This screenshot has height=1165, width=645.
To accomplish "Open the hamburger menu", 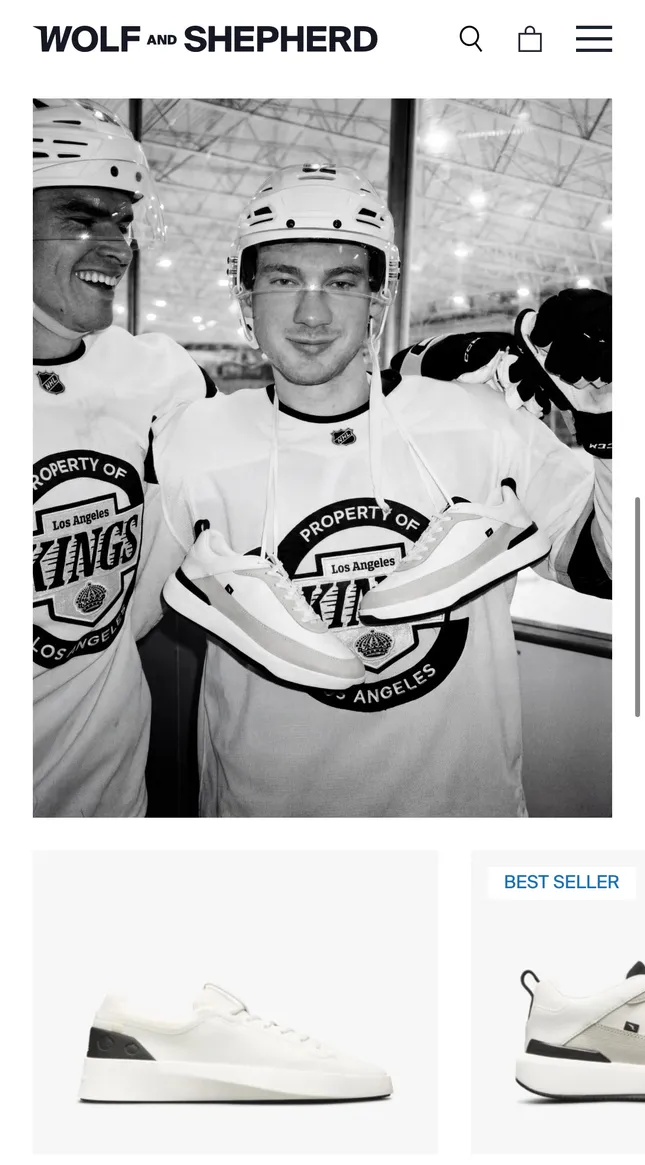I will 593,39.
